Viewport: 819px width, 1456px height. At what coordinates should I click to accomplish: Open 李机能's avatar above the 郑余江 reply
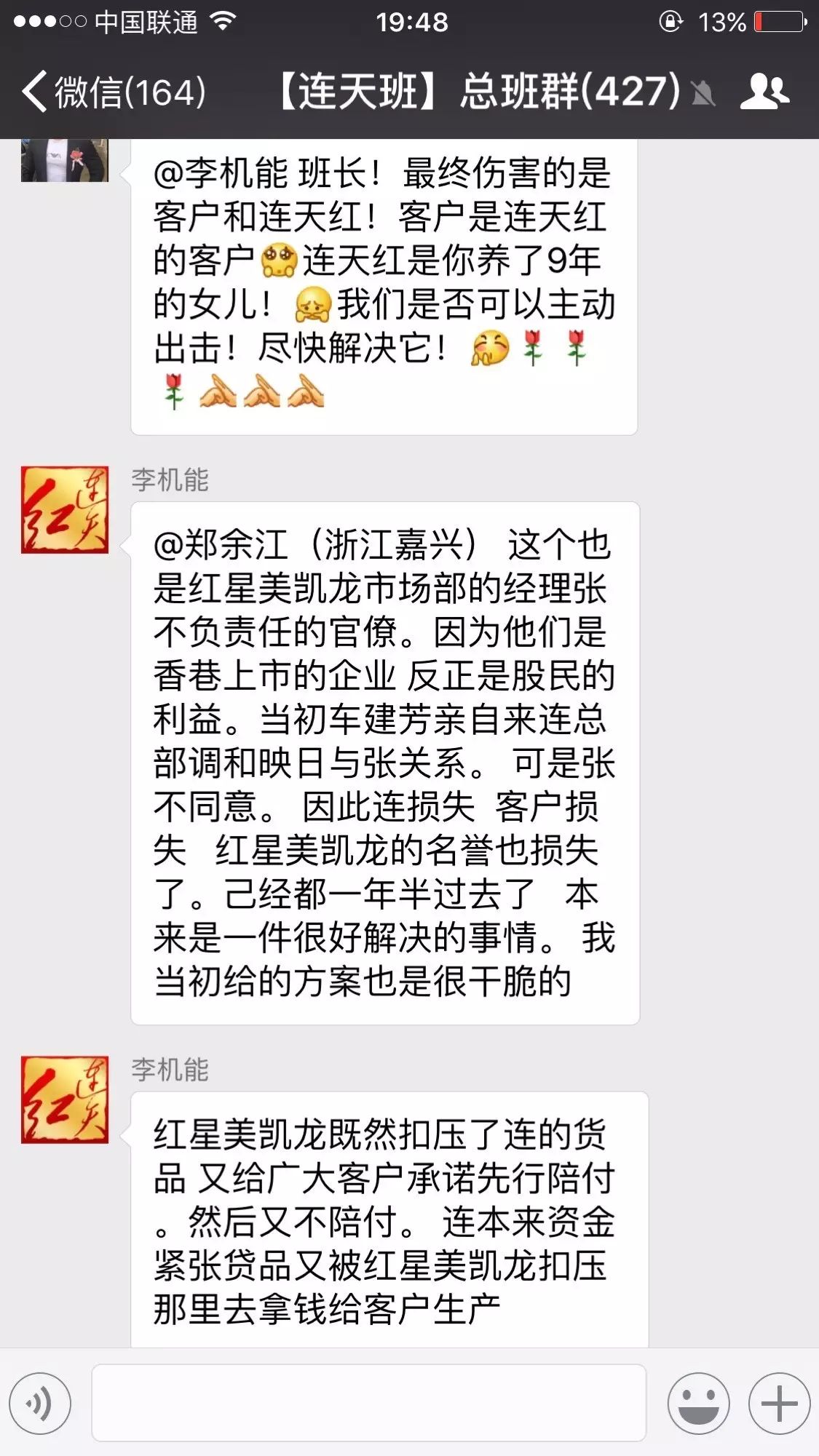[65, 509]
